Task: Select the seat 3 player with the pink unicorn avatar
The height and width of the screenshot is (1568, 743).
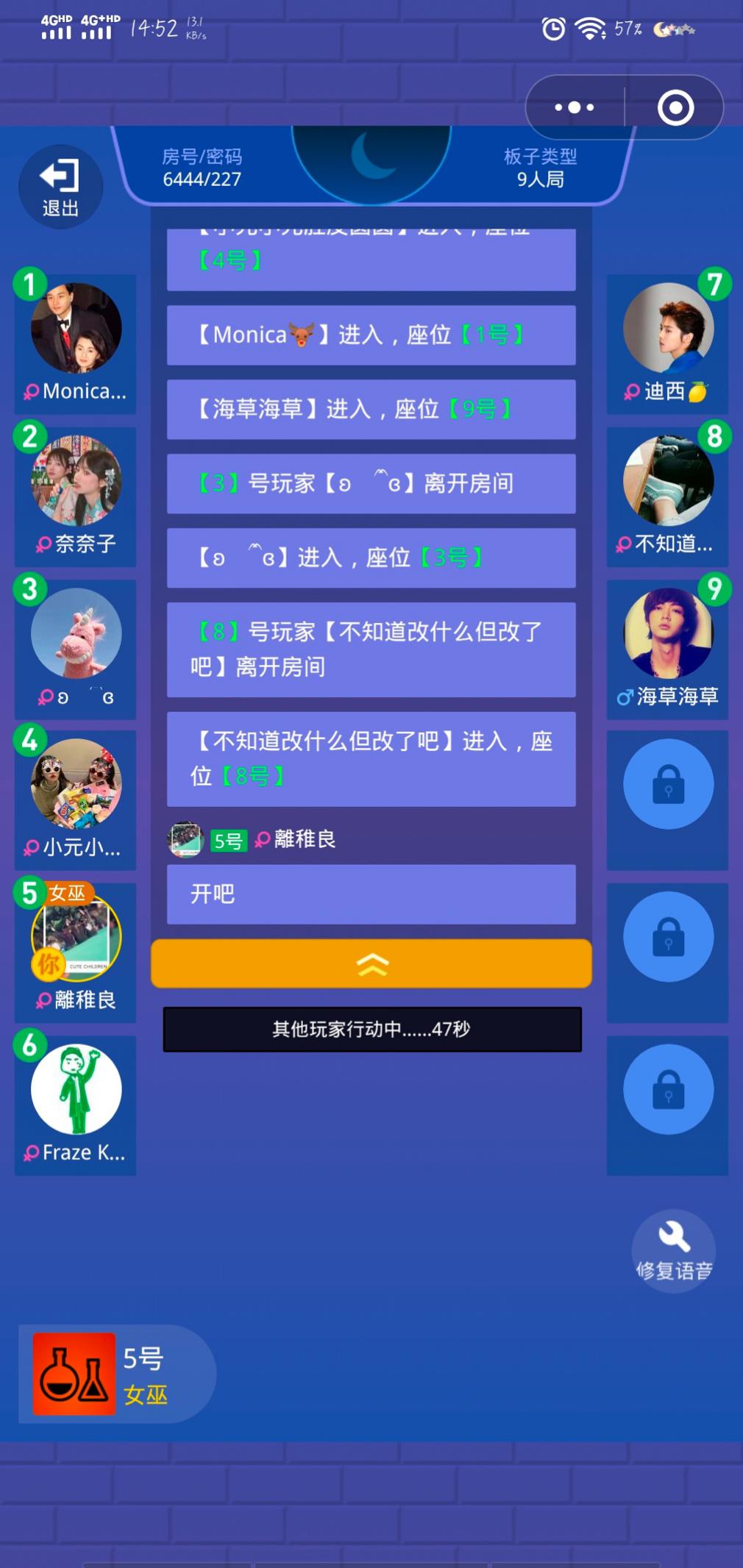Action: pos(76,633)
